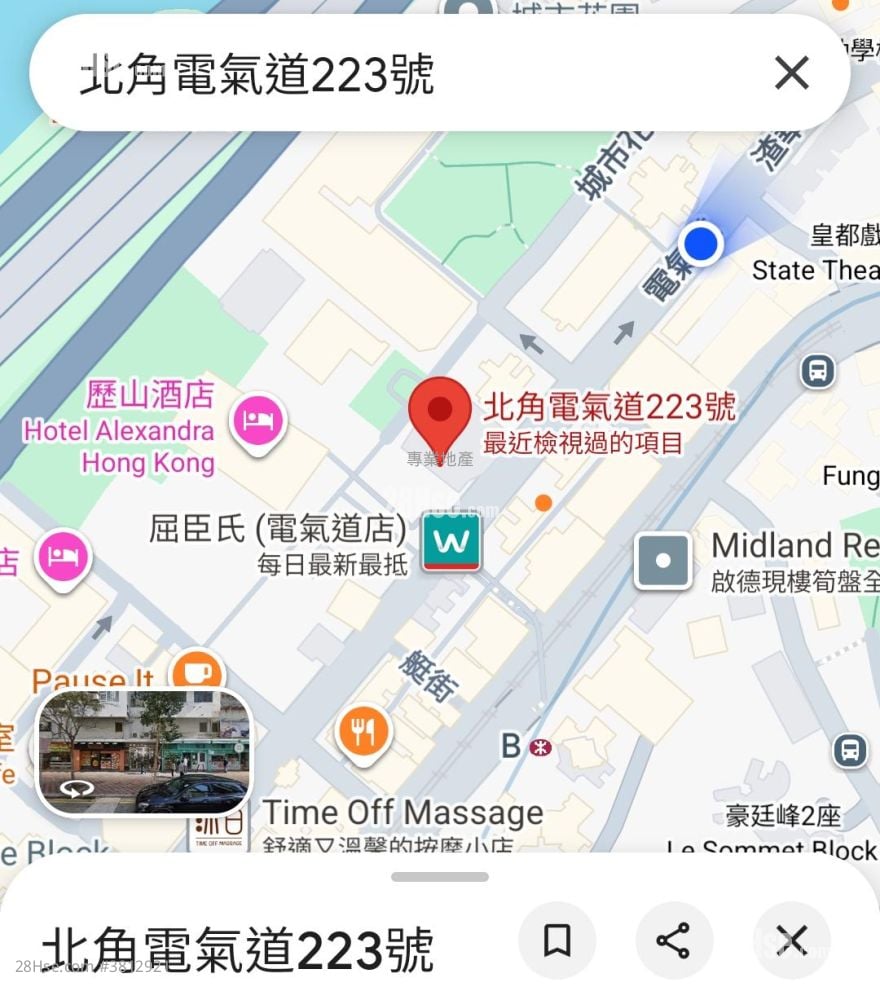The height and width of the screenshot is (1000, 880).
Task: Clear the search field with the X
Action: [x=791, y=72]
